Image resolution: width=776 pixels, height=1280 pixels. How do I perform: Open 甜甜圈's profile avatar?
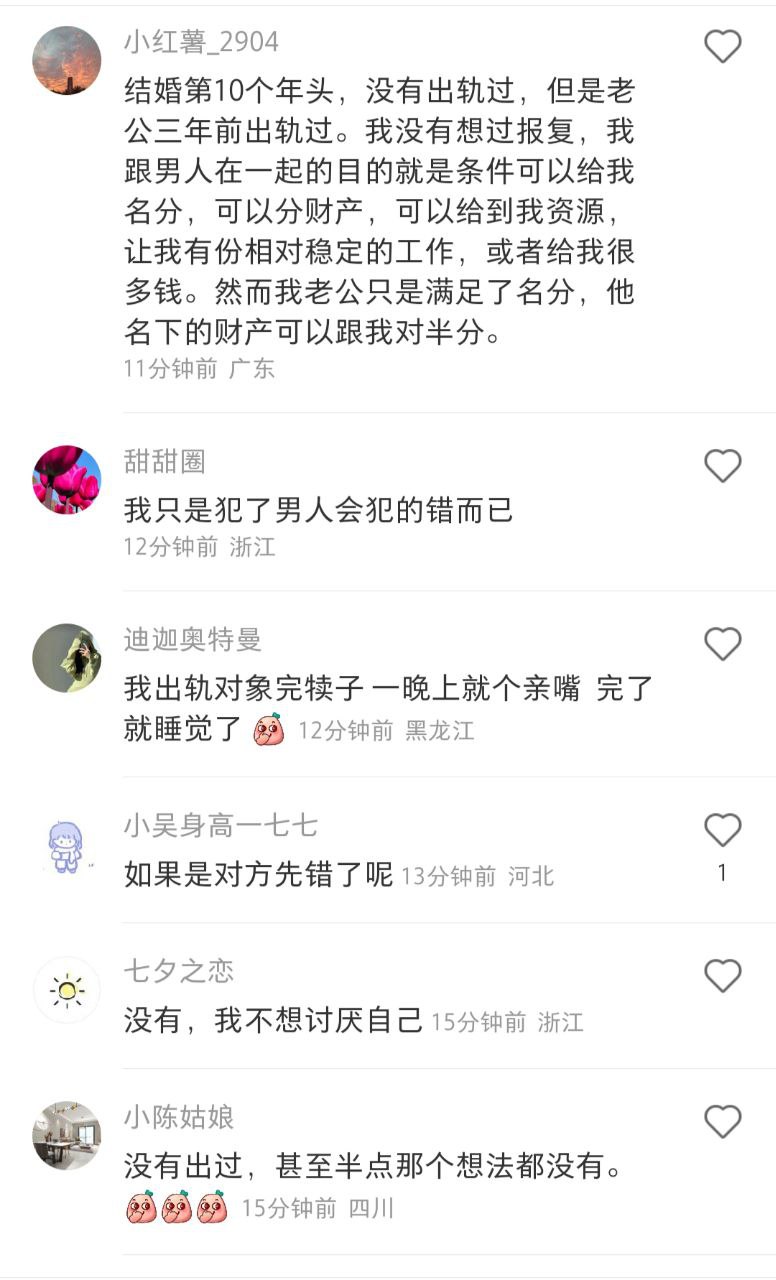coord(67,480)
